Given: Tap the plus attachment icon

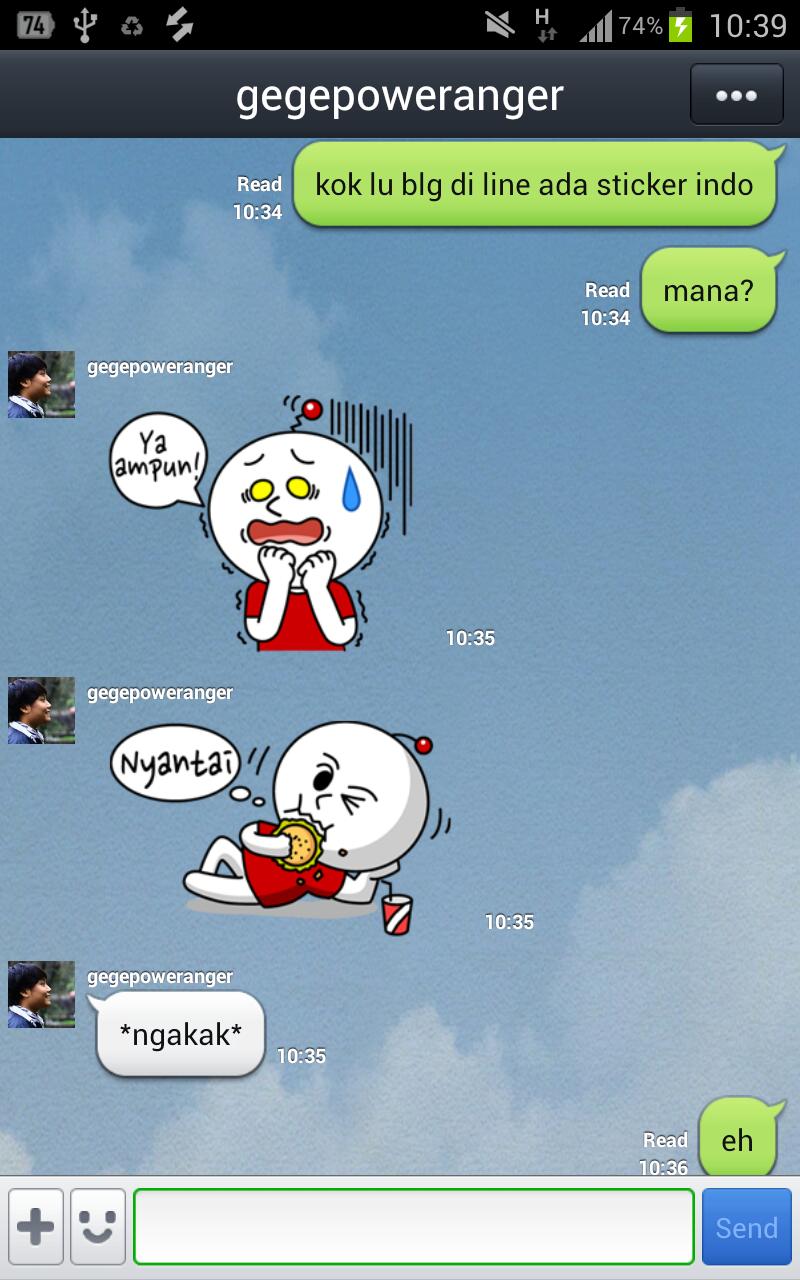Looking at the screenshot, I should [x=37, y=1227].
